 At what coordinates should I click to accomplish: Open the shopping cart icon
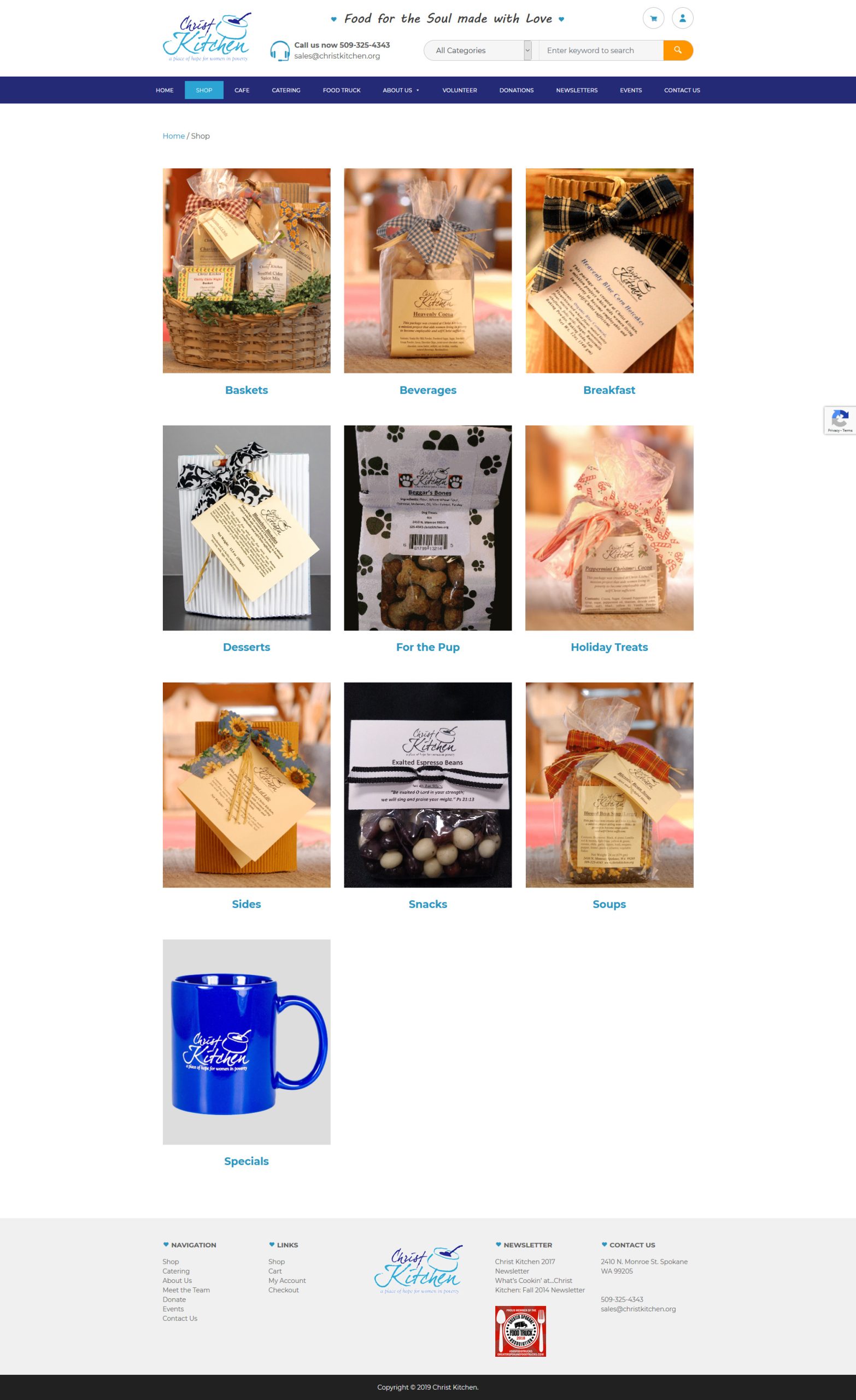tap(653, 18)
